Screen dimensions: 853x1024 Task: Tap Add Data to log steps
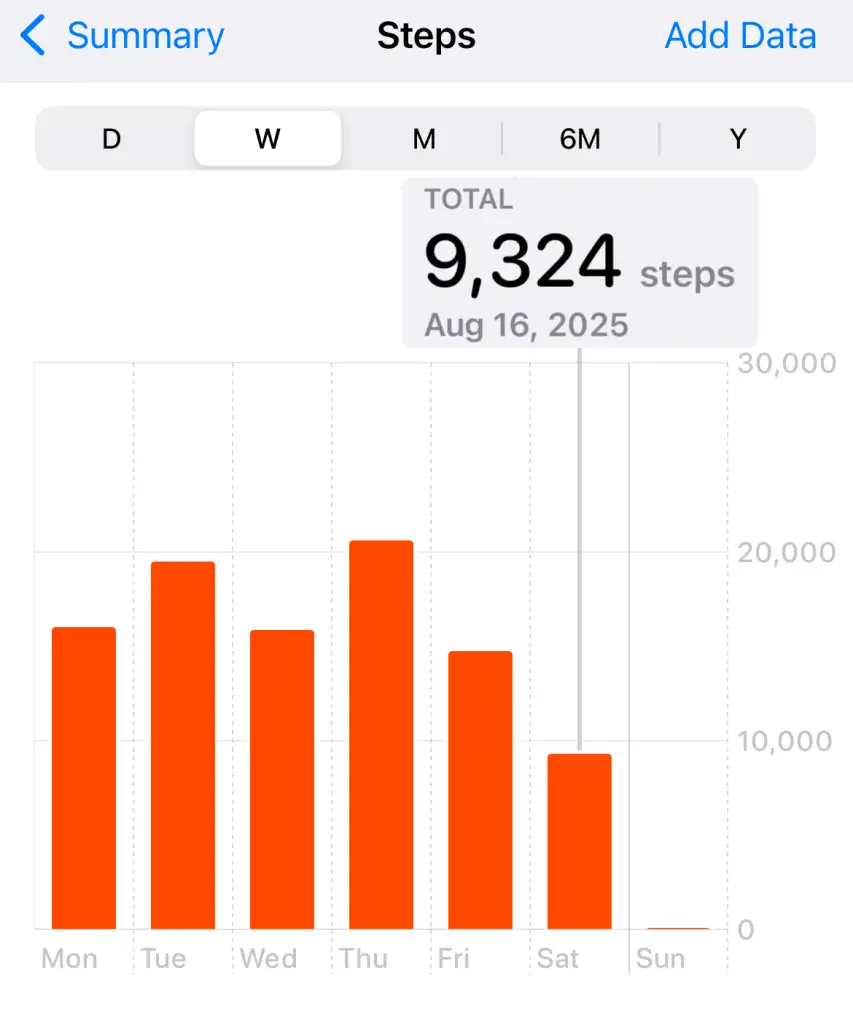tap(740, 37)
